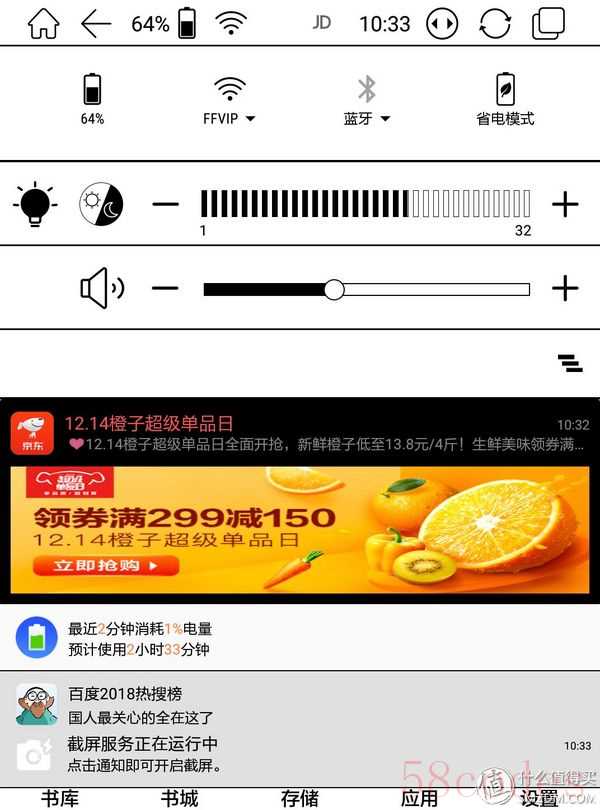Decrease the brightness with minus
The height and width of the screenshot is (810, 600).
point(165,204)
